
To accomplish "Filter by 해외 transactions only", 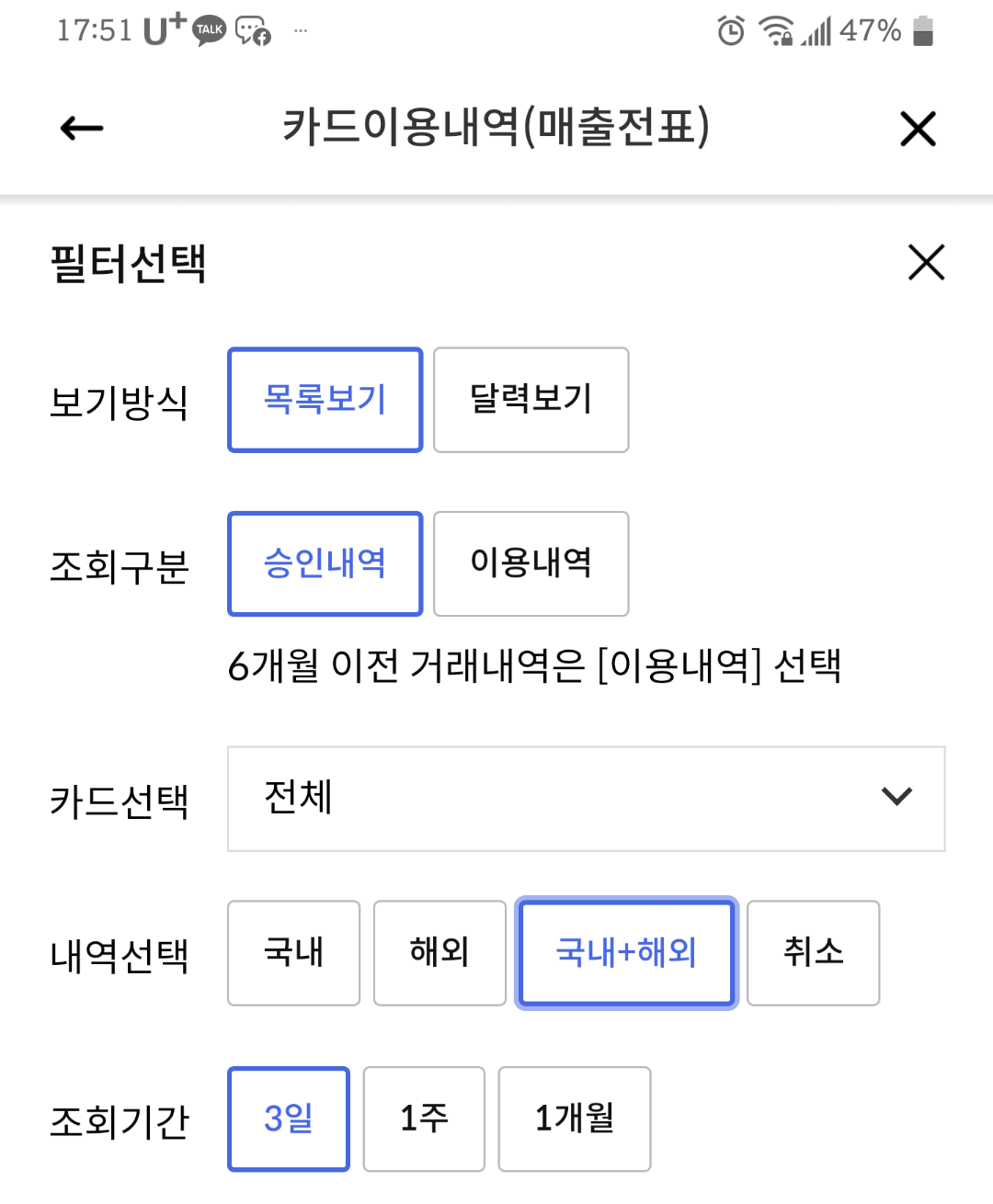I will (x=440, y=953).
